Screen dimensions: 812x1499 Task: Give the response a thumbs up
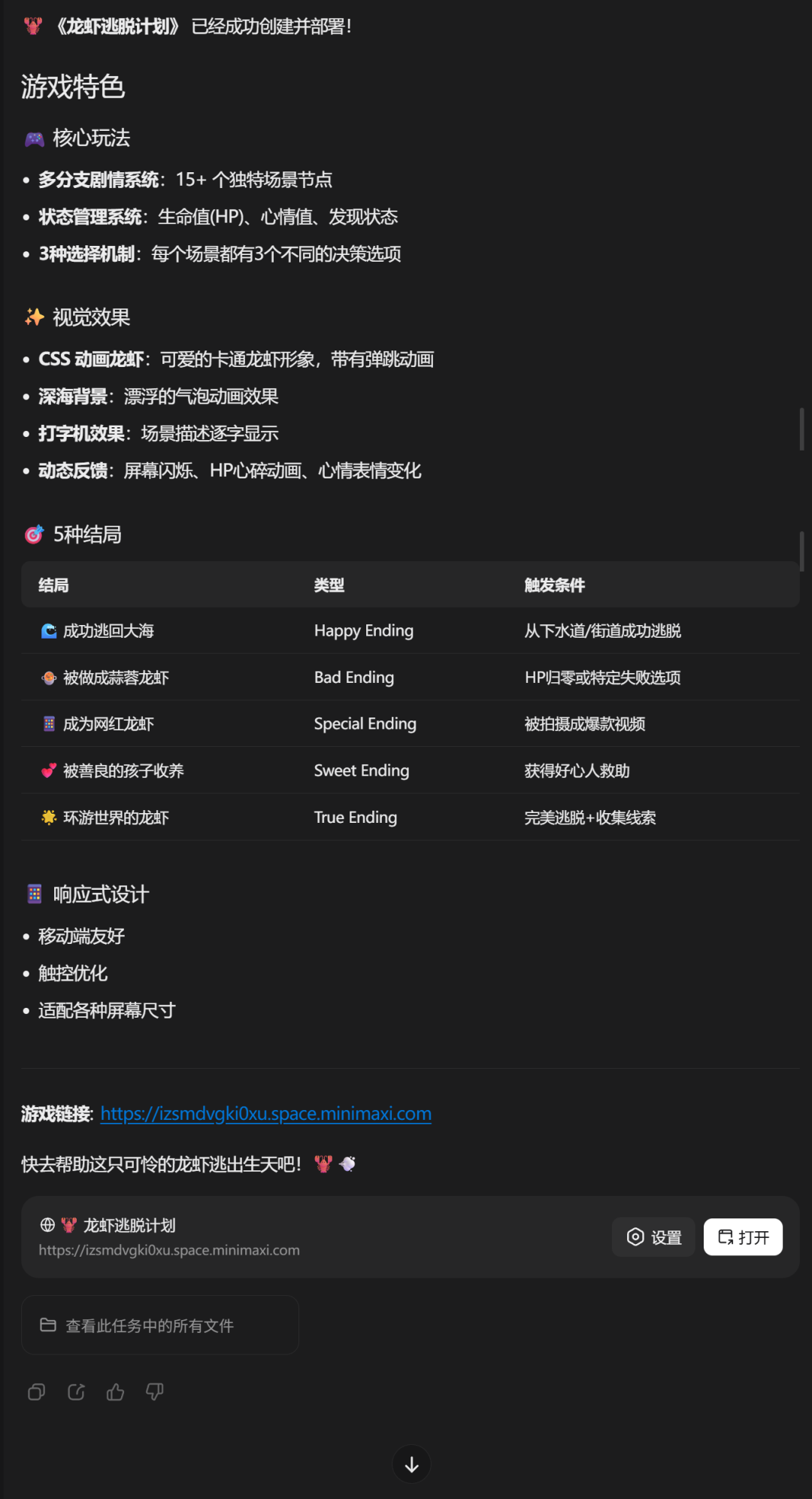tap(116, 1392)
